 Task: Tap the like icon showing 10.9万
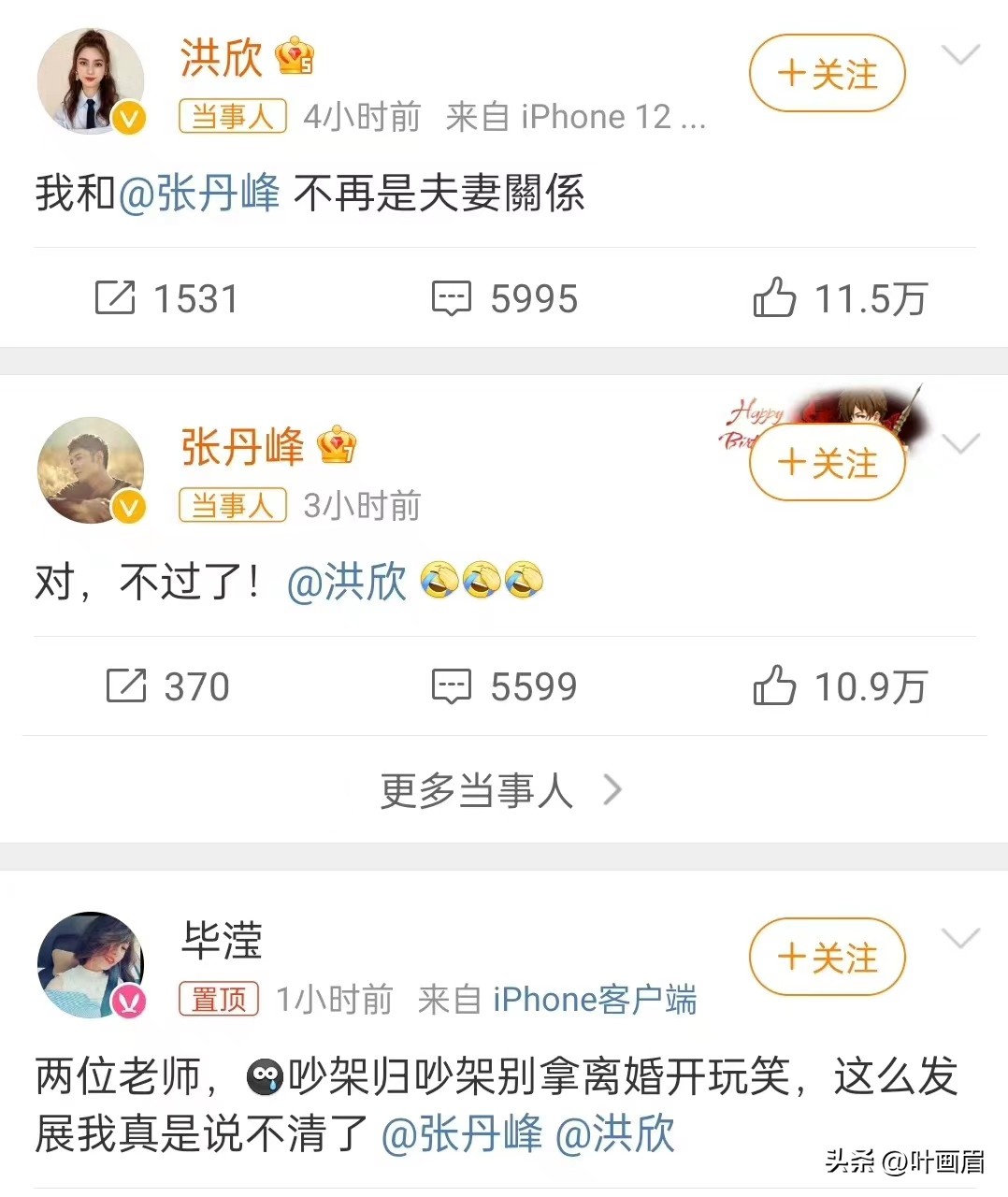[x=773, y=686]
